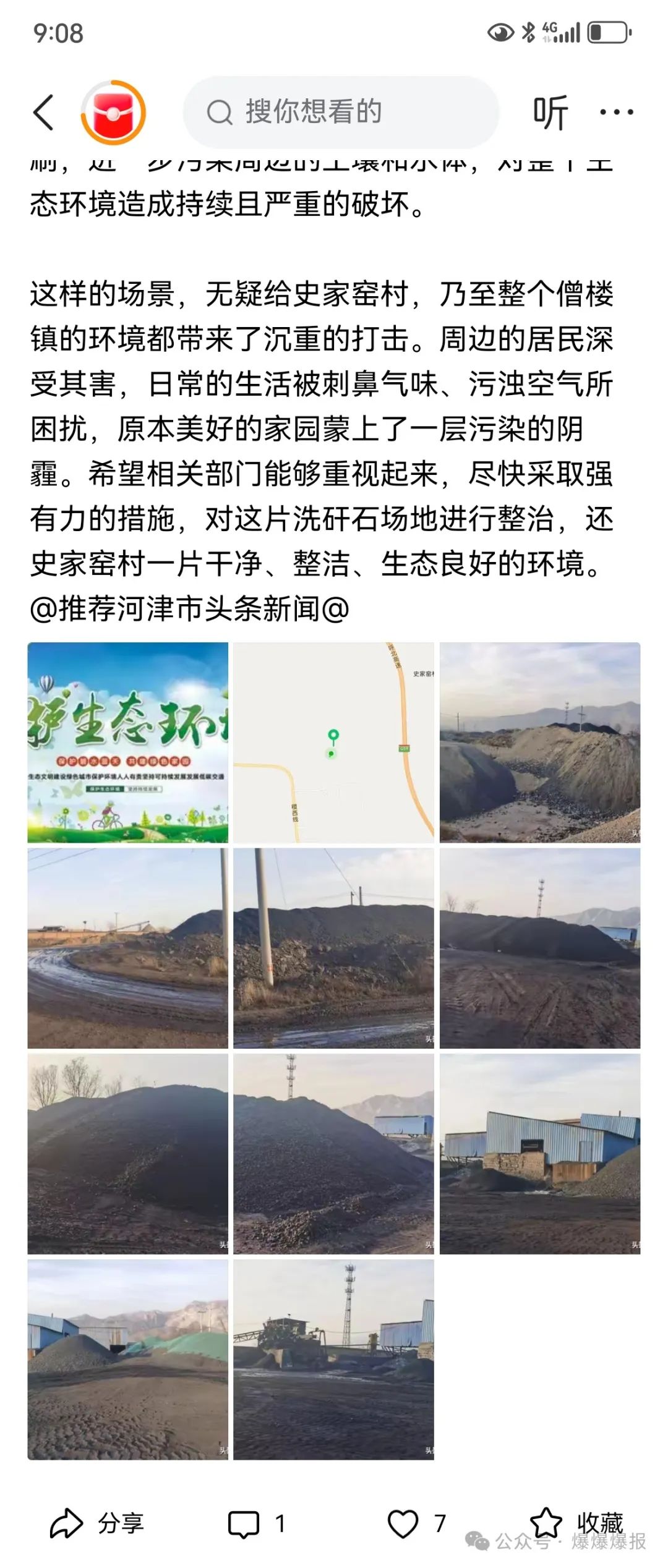Open the three-dot overflow menu
Viewport: 668px width, 1568px height.
[x=617, y=113]
